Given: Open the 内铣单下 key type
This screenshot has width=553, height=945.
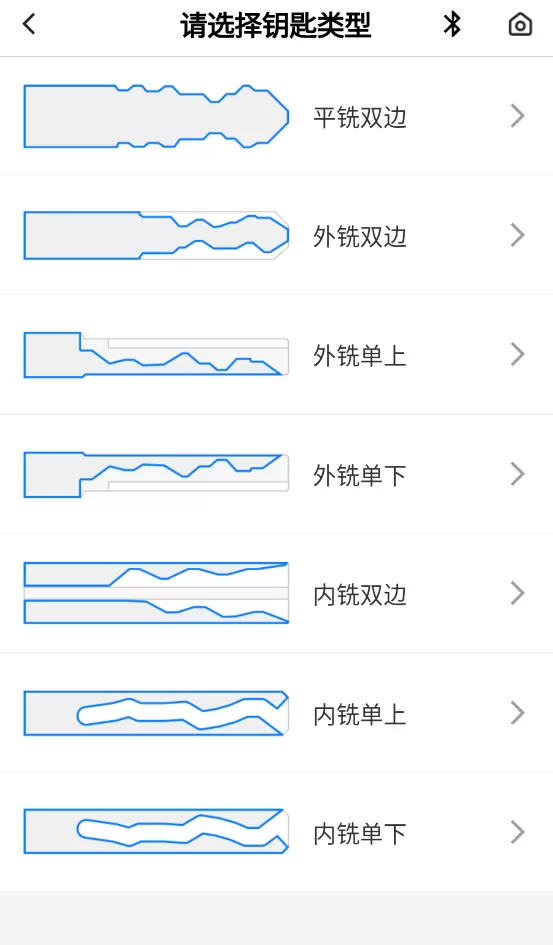Looking at the screenshot, I should coord(276,832).
